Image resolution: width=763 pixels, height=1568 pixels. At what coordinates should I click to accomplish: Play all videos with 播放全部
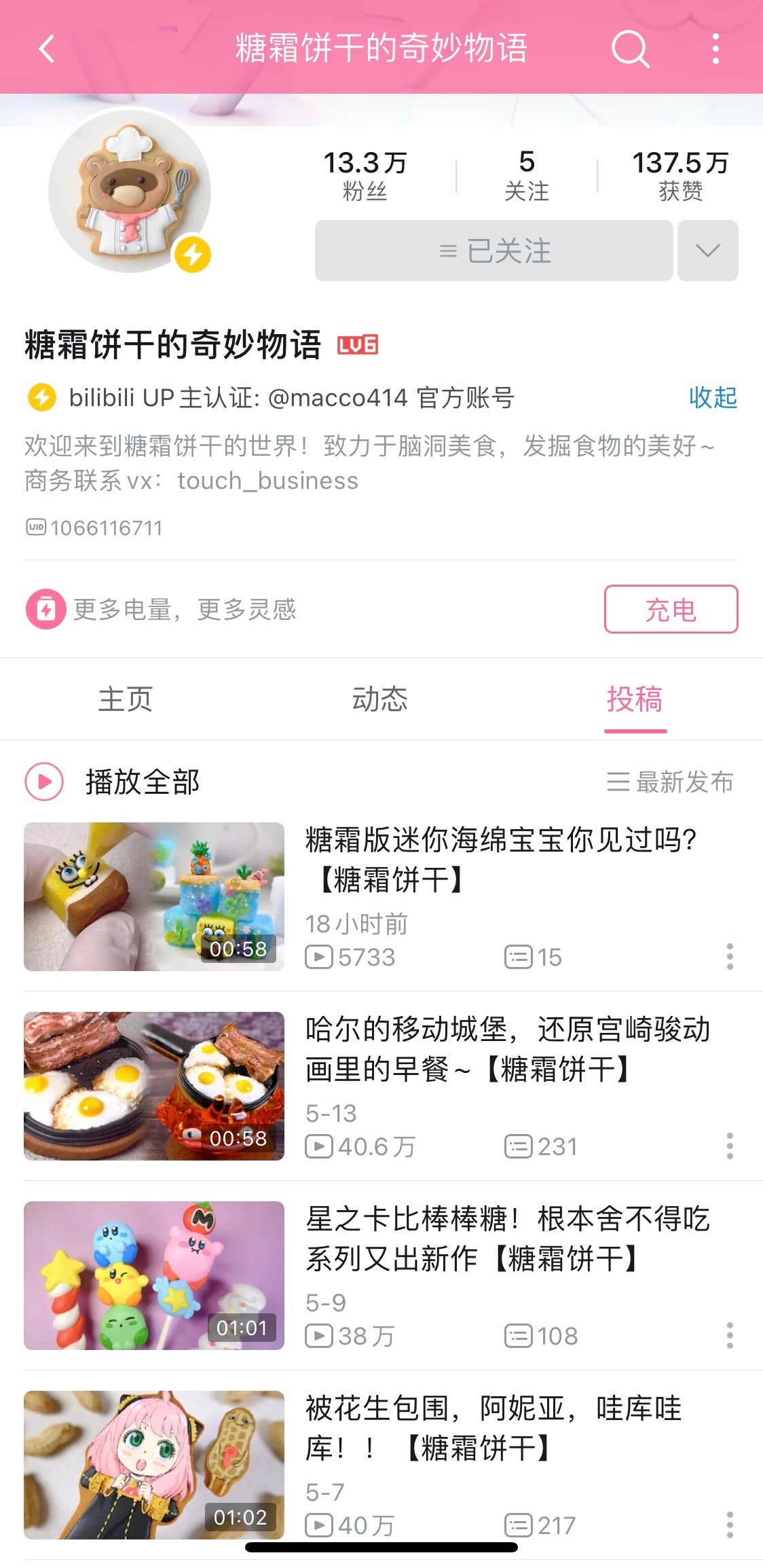pos(113,782)
